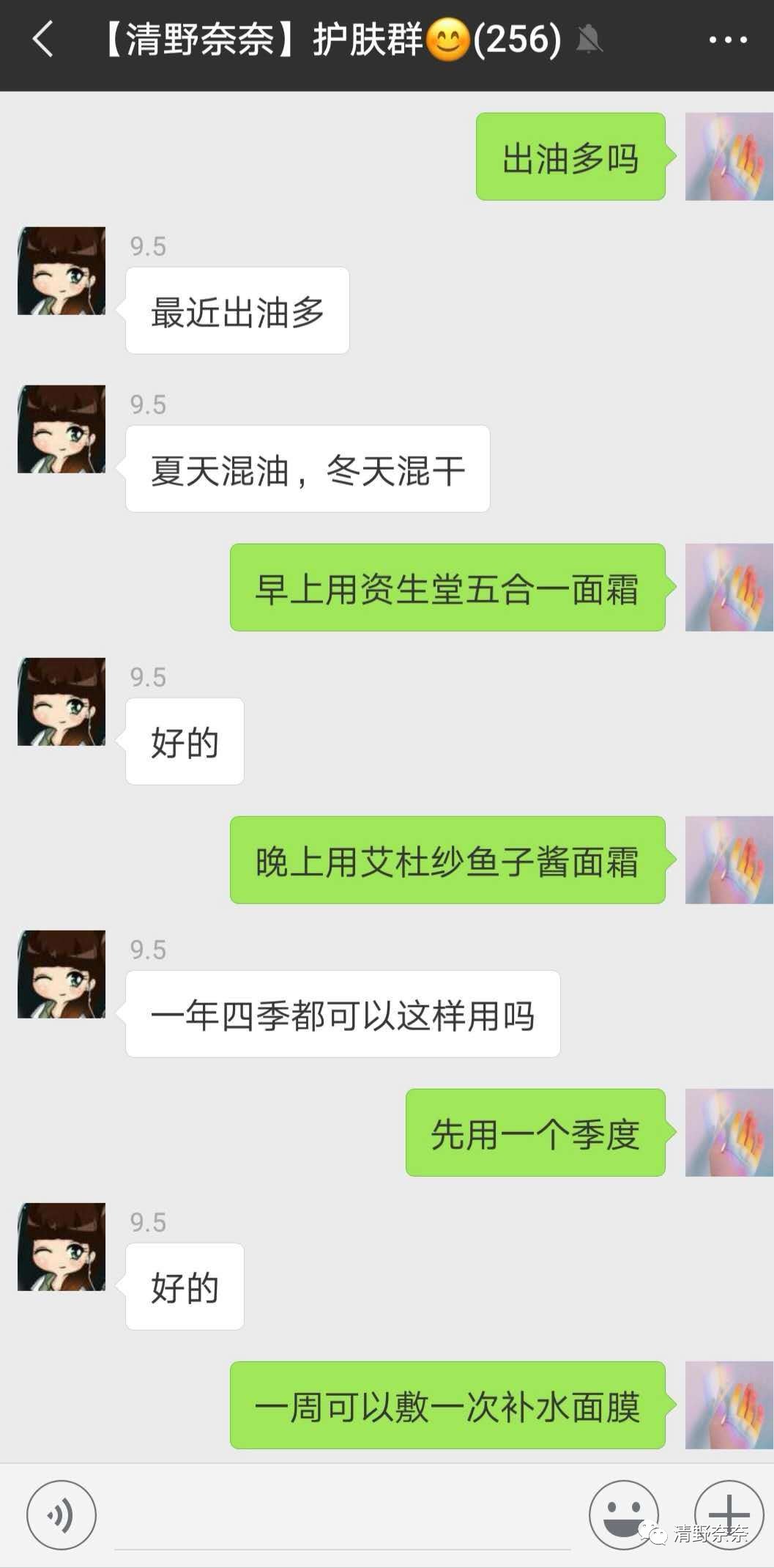The height and width of the screenshot is (1568, 774).
Task: Open avatar beside "一年四季都可以这样用吗" message
Action: [x=62, y=975]
